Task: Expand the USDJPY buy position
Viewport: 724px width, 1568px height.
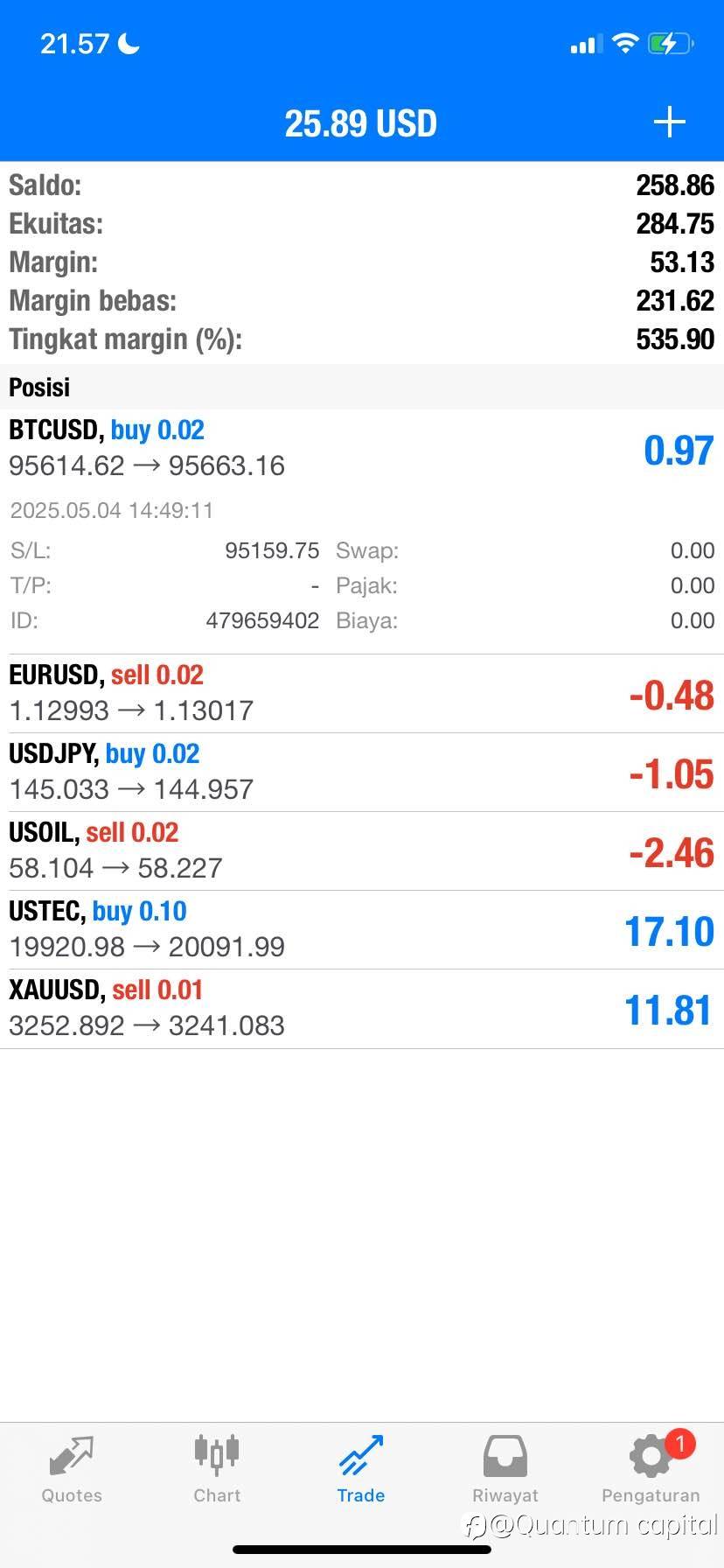Action: point(361,772)
